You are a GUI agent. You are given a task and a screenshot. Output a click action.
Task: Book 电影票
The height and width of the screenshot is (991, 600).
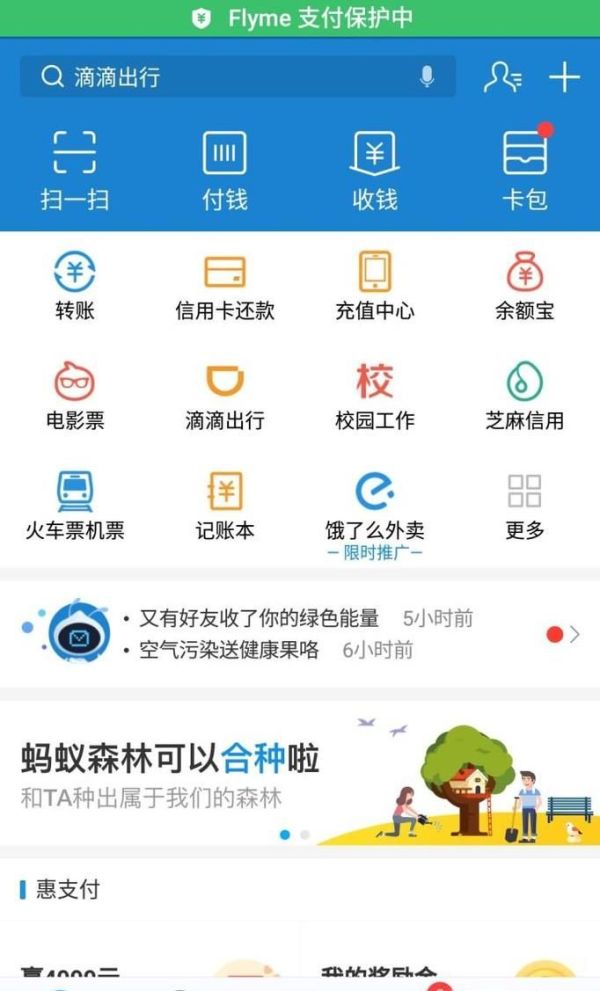[x=75, y=396]
